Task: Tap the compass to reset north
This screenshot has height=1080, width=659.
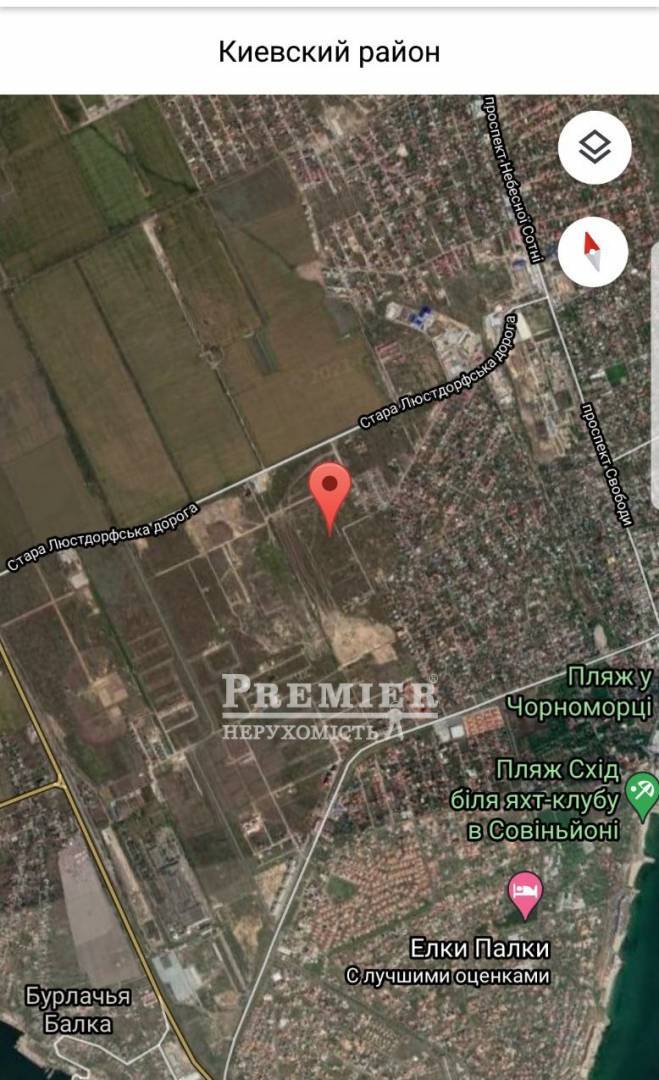Action: 594,251
